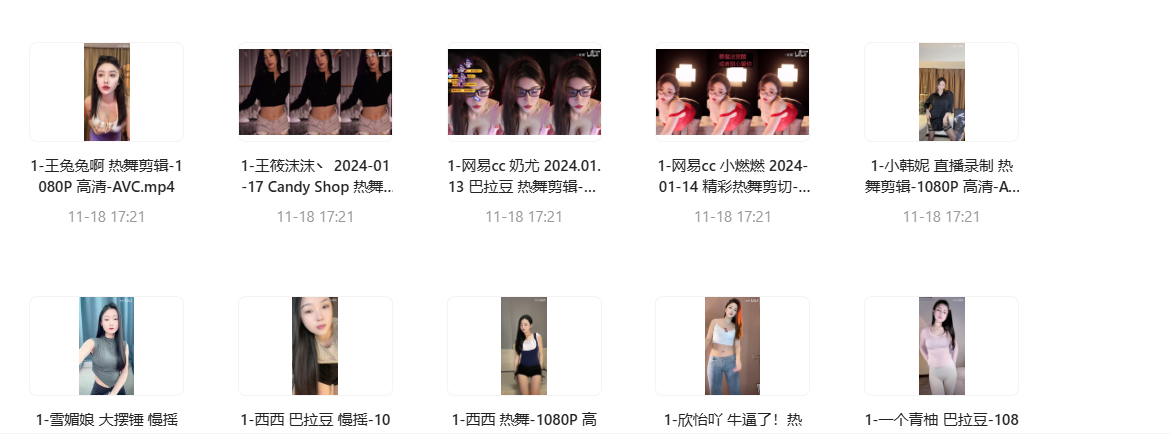Open the 1-西西 巴拉豆 慢摇 video

point(315,346)
